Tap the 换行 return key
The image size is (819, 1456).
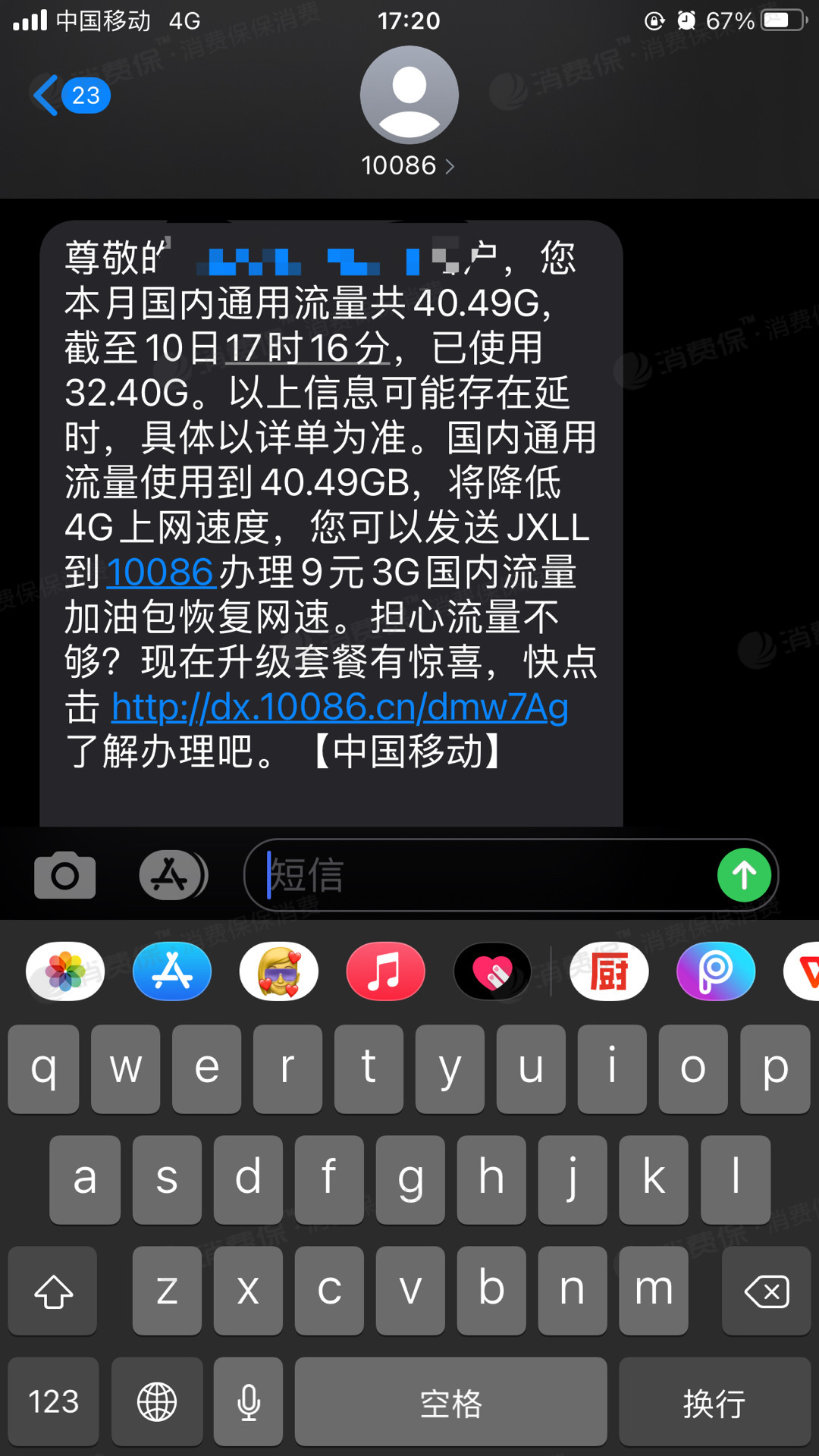714,1401
